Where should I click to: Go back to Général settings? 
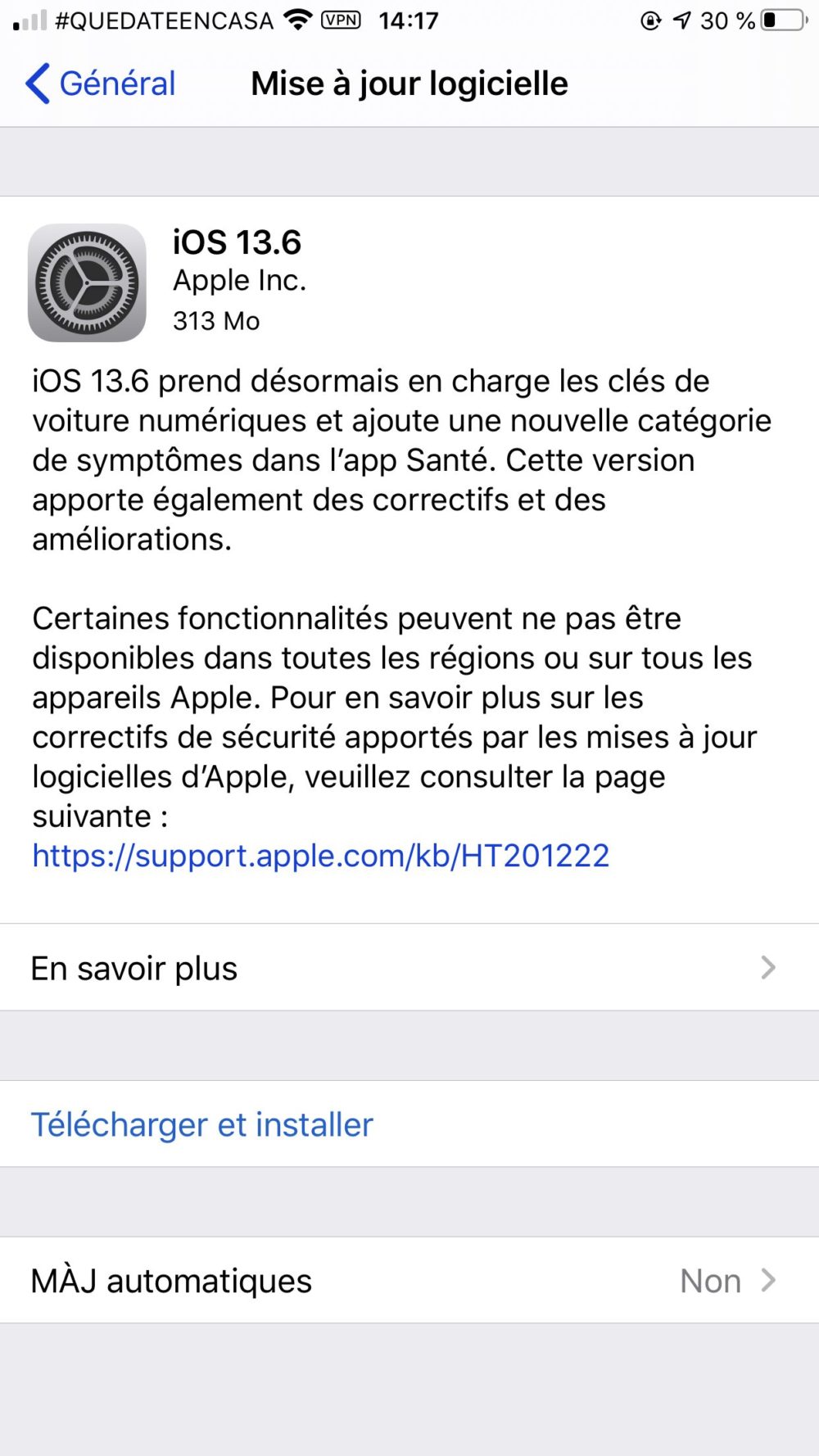tap(101, 84)
